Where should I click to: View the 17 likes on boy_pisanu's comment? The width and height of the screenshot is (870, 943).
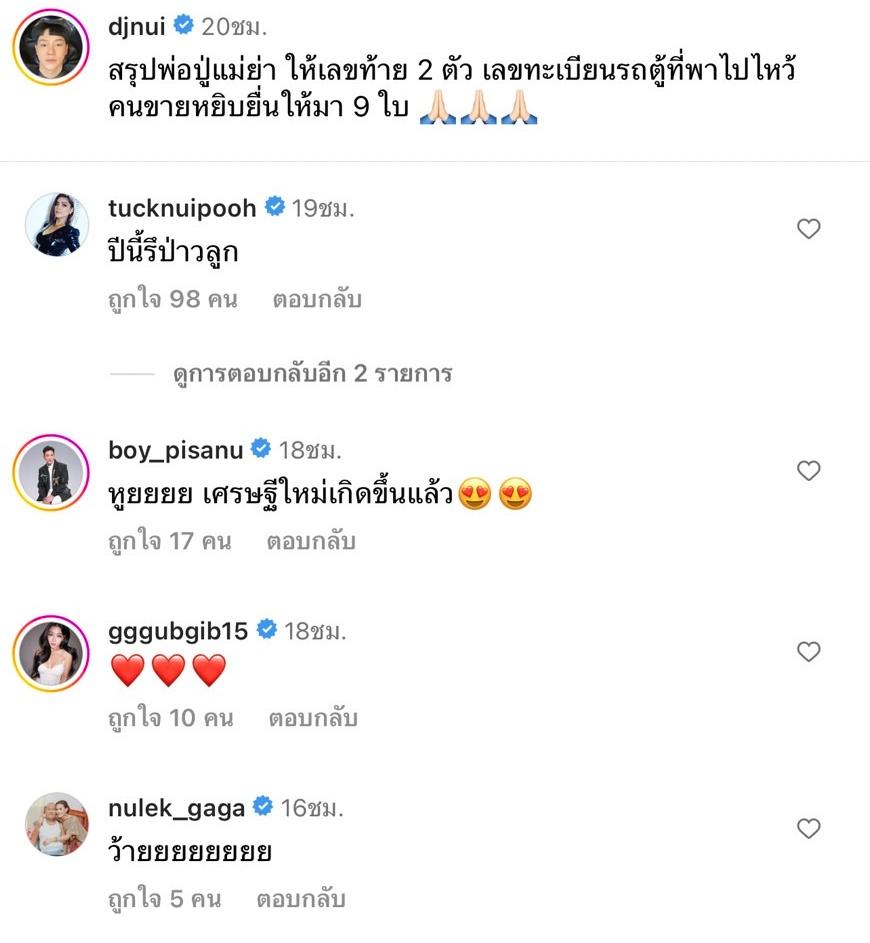(x=169, y=541)
